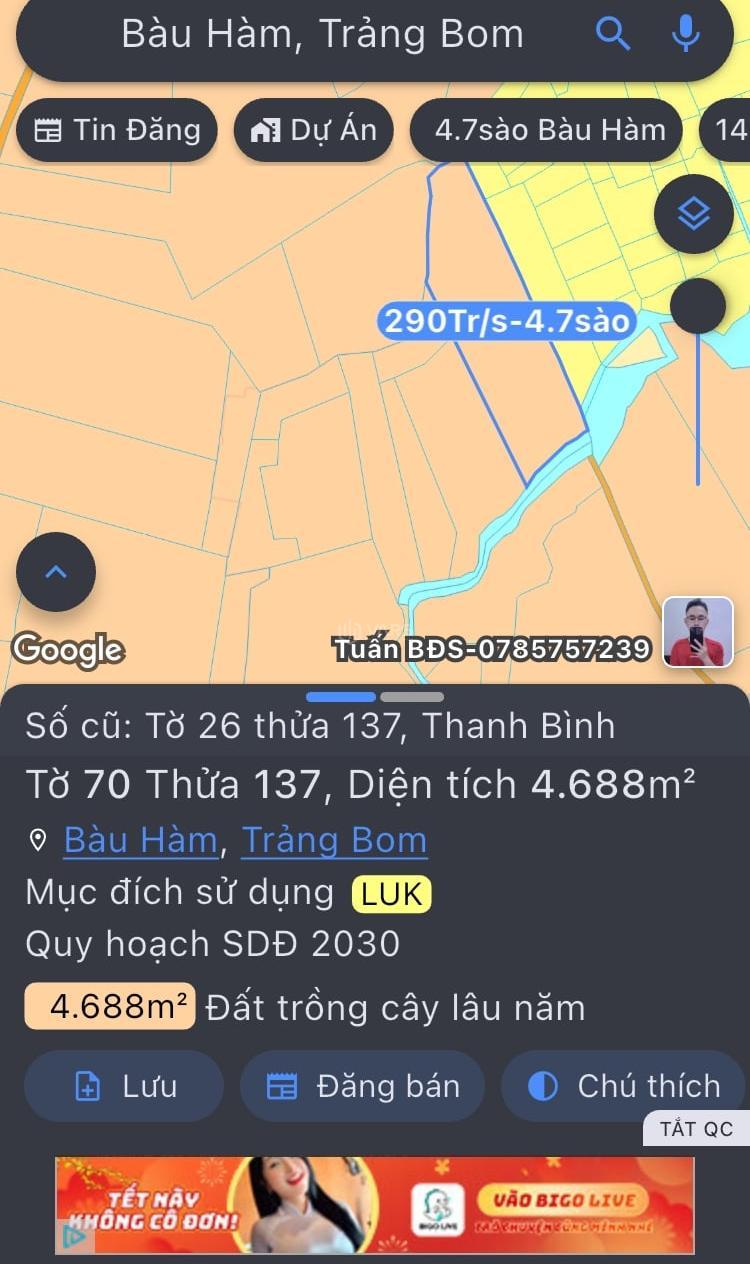Tap the map opacity slider handle
The image size is (750, 1264).
pos(697,306)
